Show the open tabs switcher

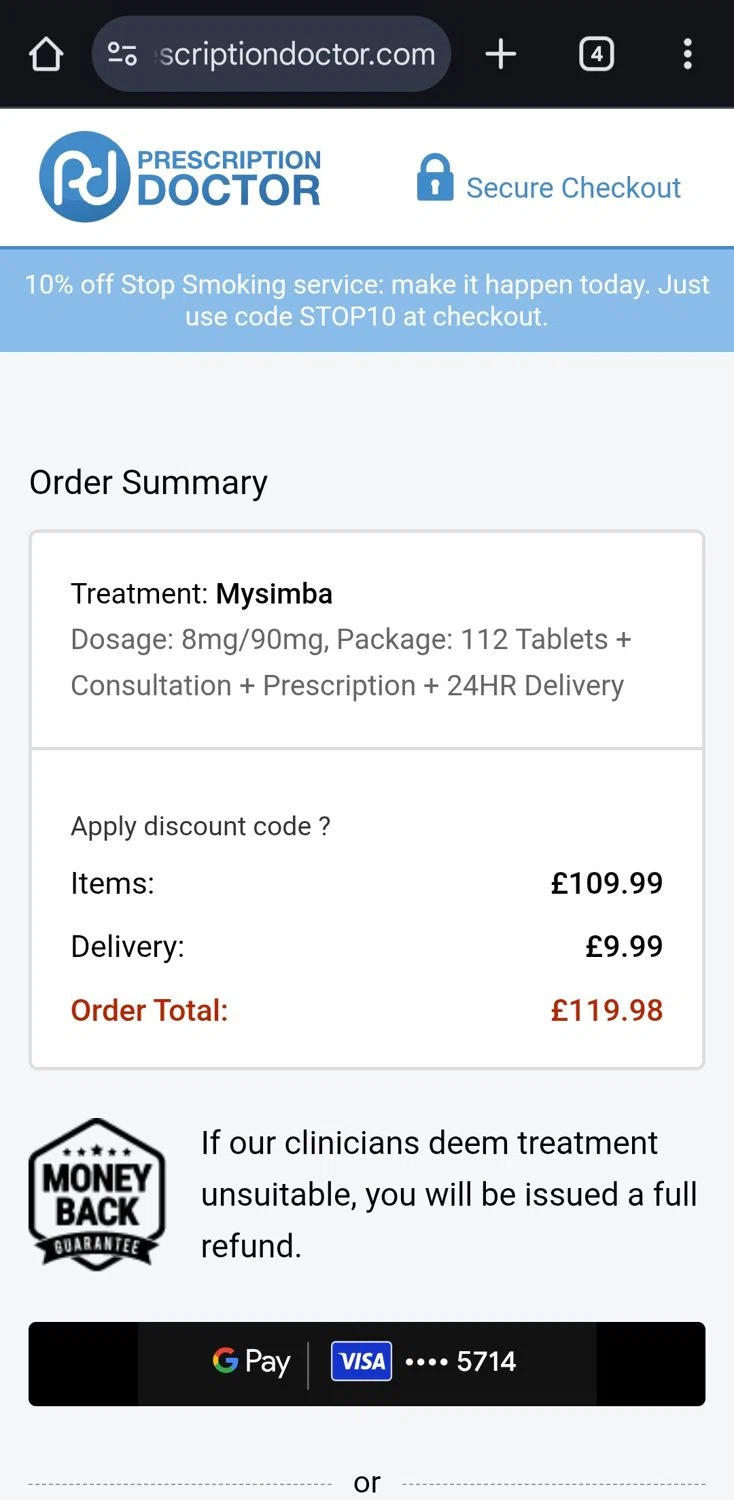tap(596, 54)
